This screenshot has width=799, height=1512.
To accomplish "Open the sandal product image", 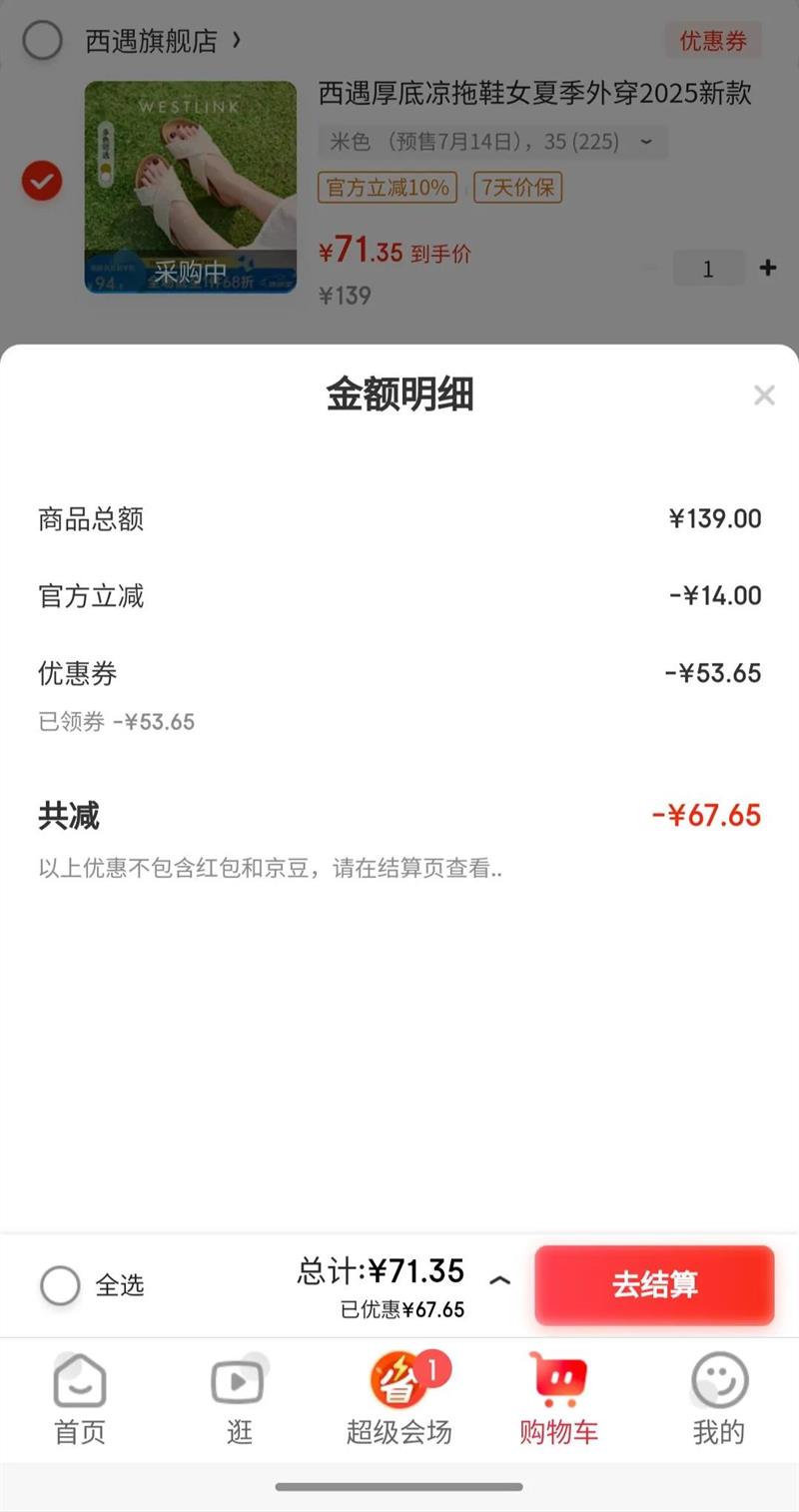I will (190, 187).
